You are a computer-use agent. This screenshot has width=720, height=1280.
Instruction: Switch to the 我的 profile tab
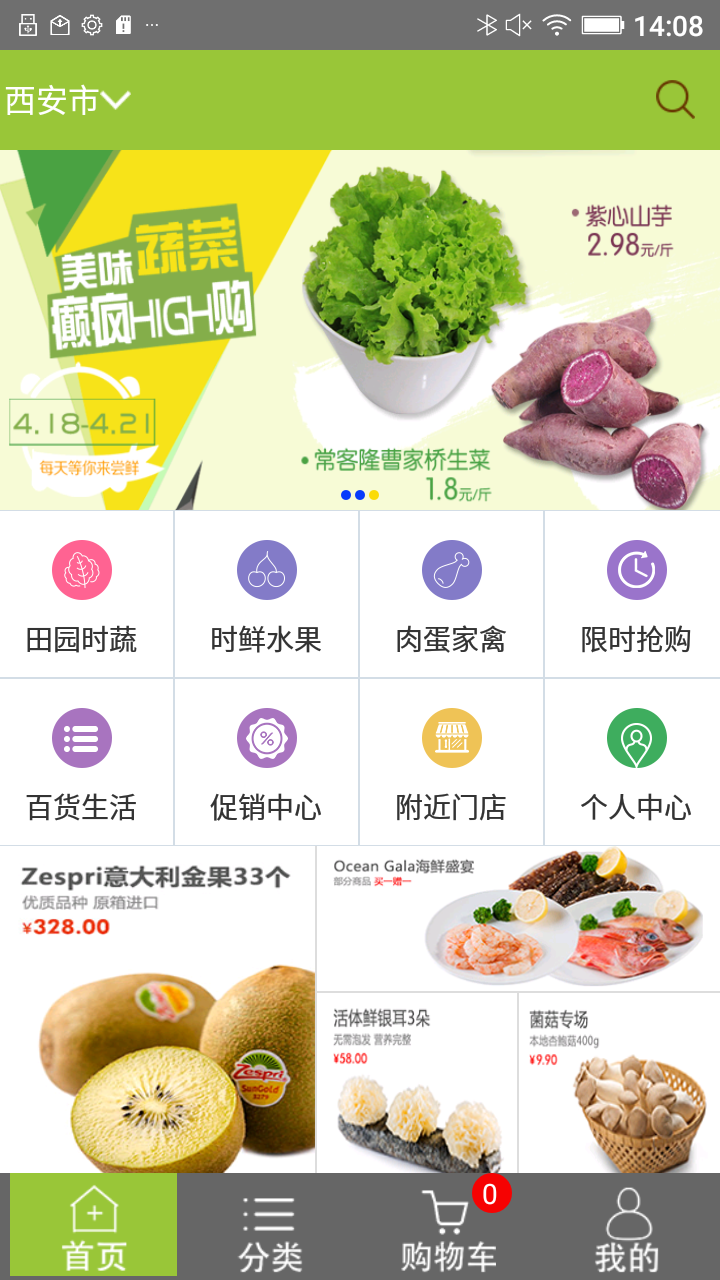coord(628,1225)
